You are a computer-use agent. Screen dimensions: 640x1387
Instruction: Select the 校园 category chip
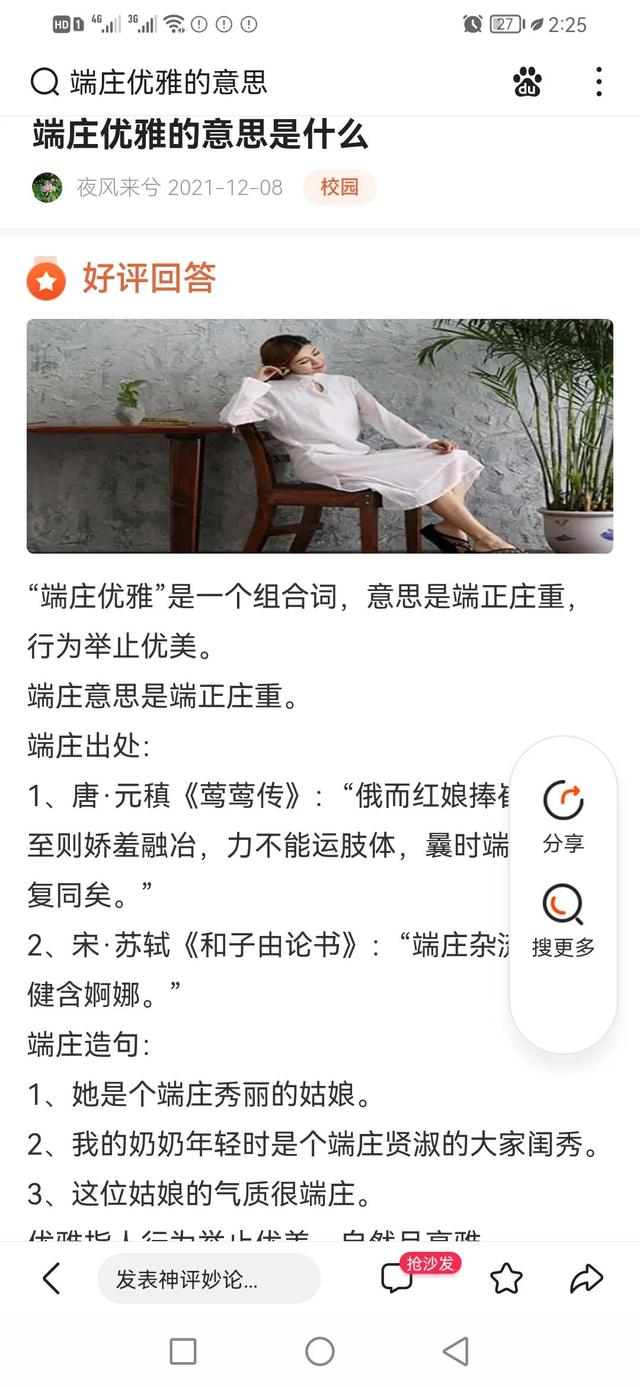(339, 187)
